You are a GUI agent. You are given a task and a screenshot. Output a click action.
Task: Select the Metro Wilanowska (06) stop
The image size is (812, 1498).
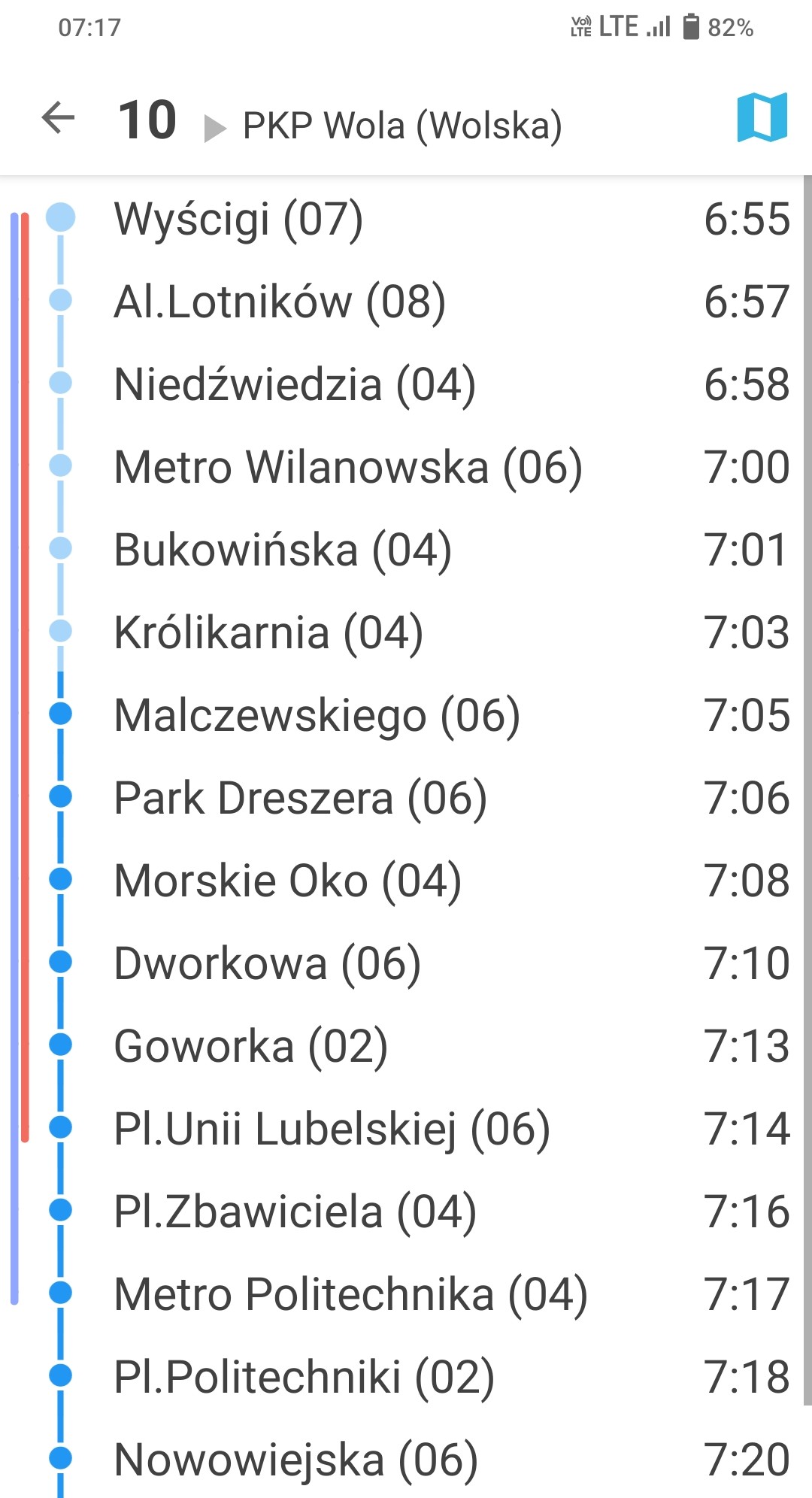347,467
